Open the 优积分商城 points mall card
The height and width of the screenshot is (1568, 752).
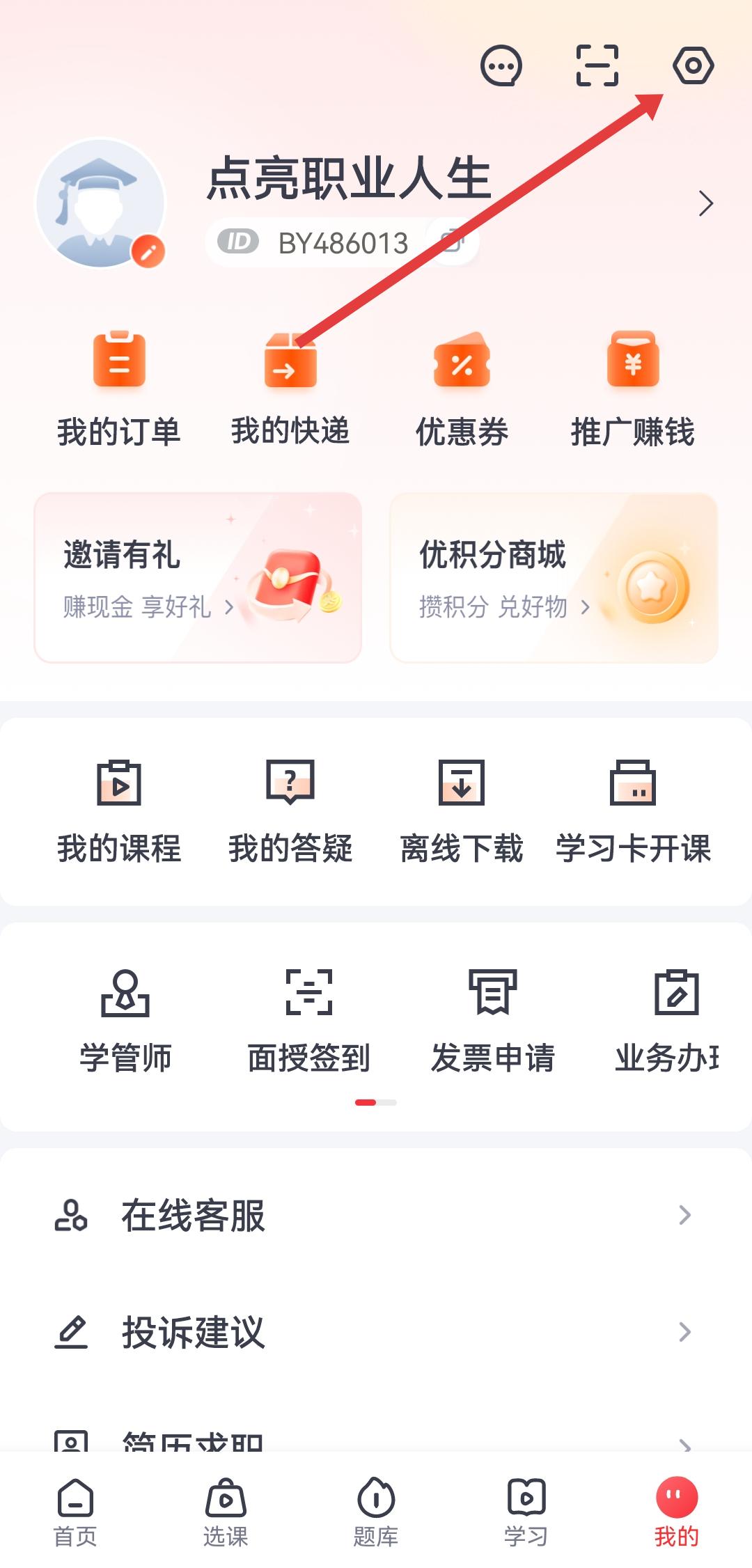[x=554, y=578]
